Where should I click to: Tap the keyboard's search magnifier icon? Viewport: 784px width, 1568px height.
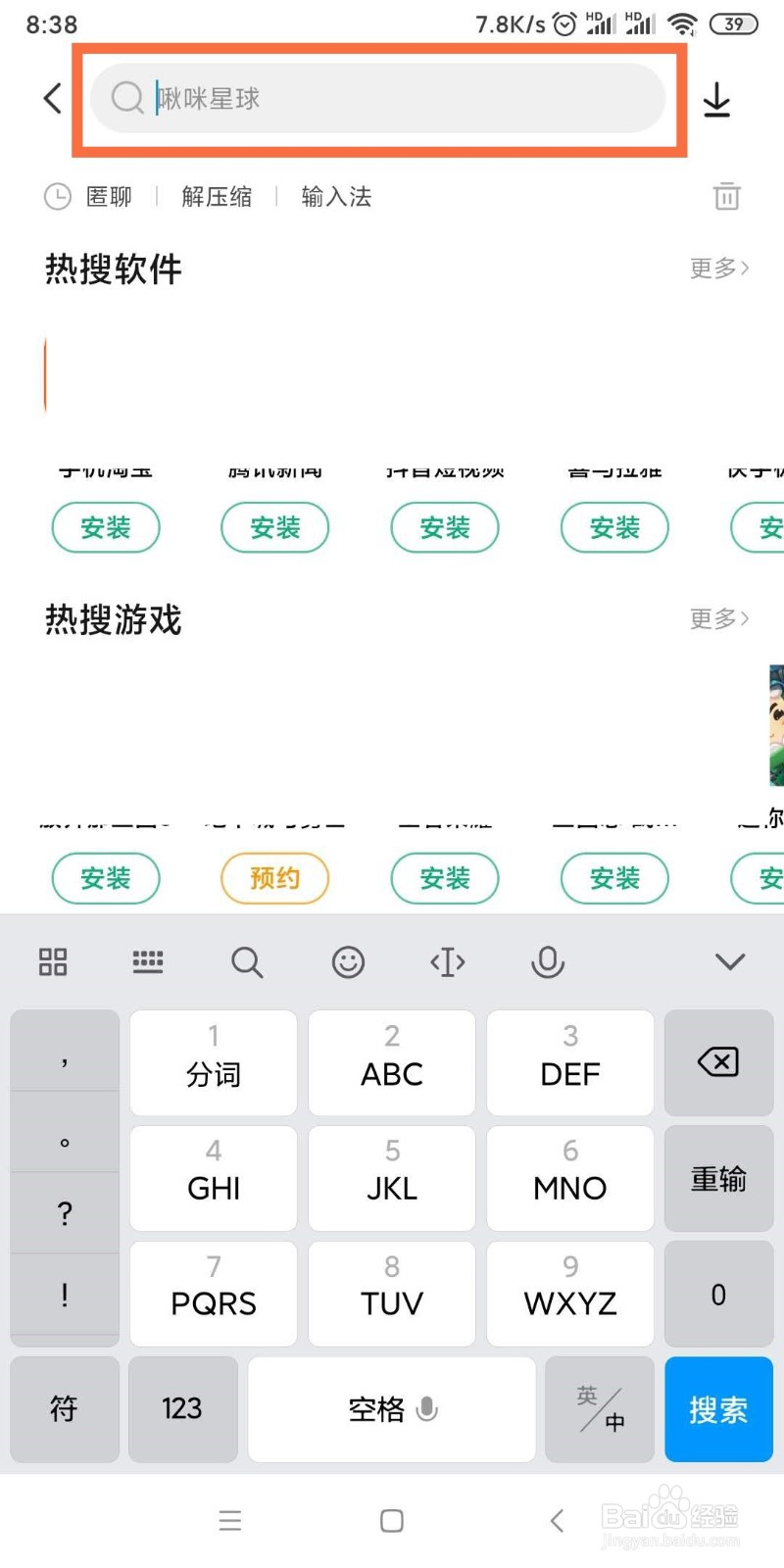pyautogui.click(x=246, y=961)
